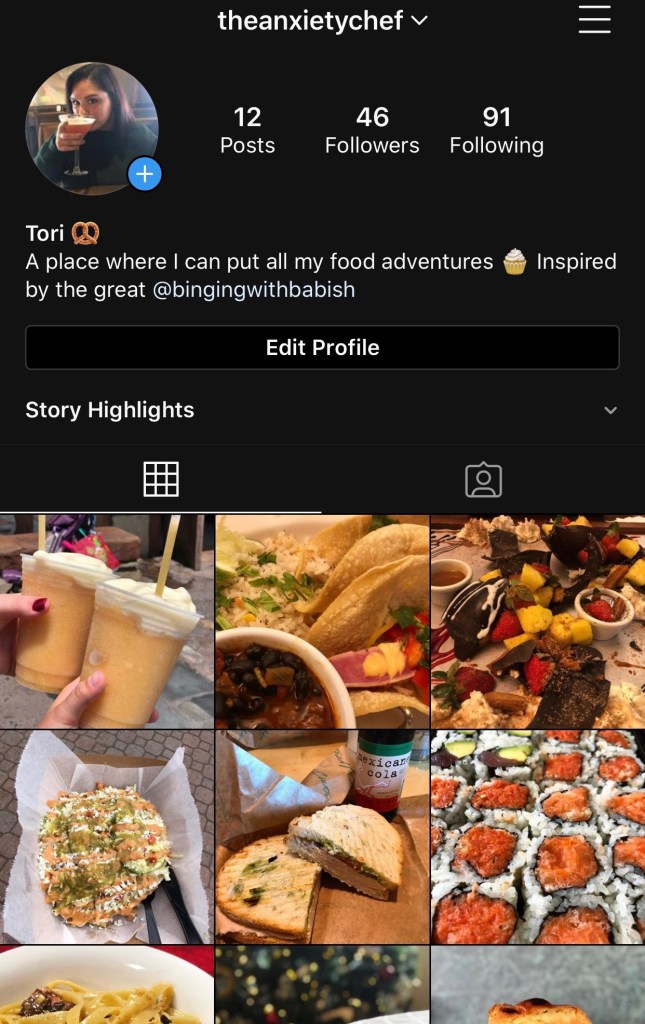645x1024 pixels.
Task: Open the pasta dish post
Action: (x=106, y=987)
